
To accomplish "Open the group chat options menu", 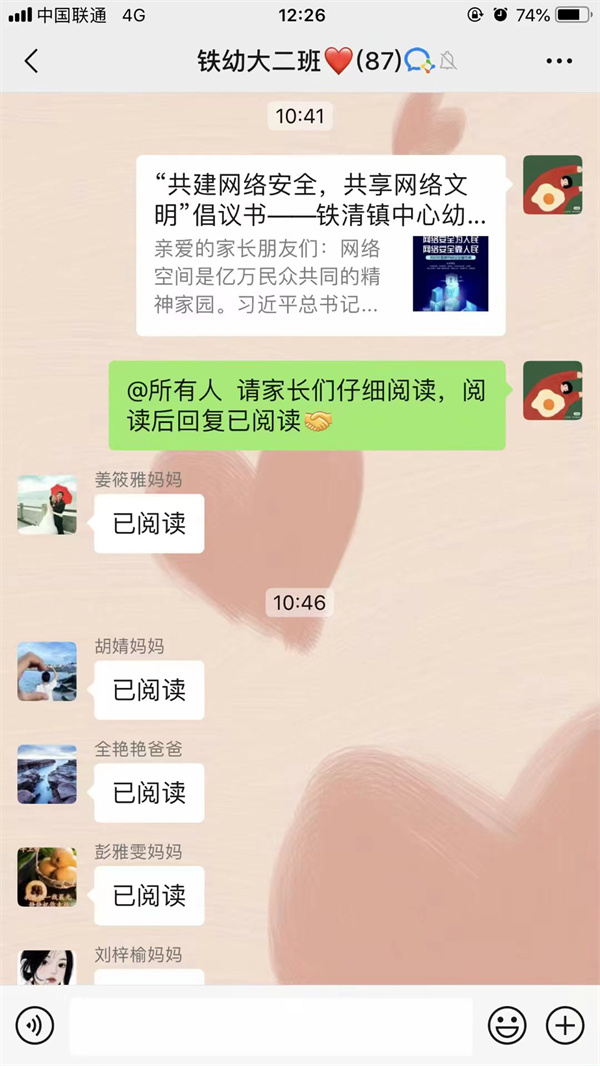I will coord(559,61).
